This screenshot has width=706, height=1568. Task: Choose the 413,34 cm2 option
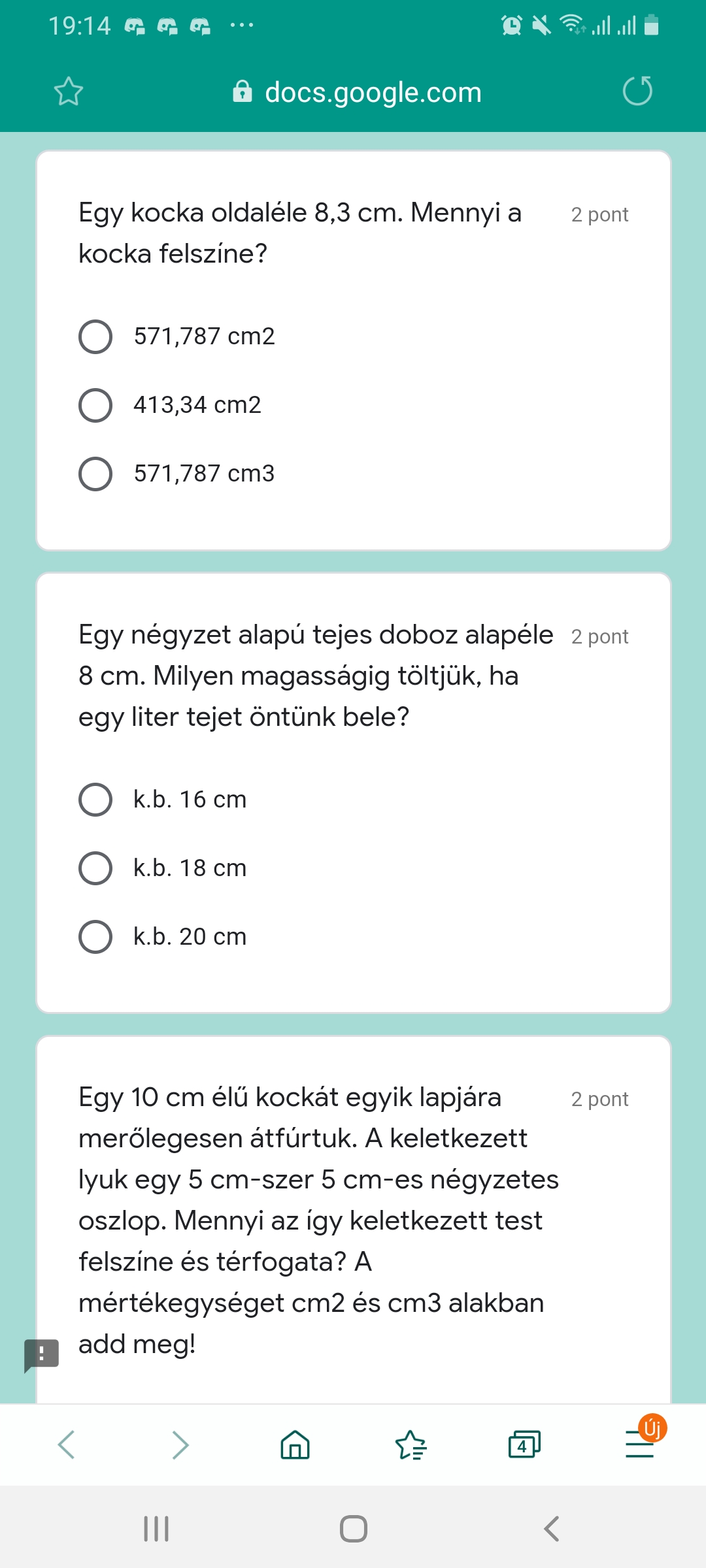pyautogui.click(x=95, y=405)
